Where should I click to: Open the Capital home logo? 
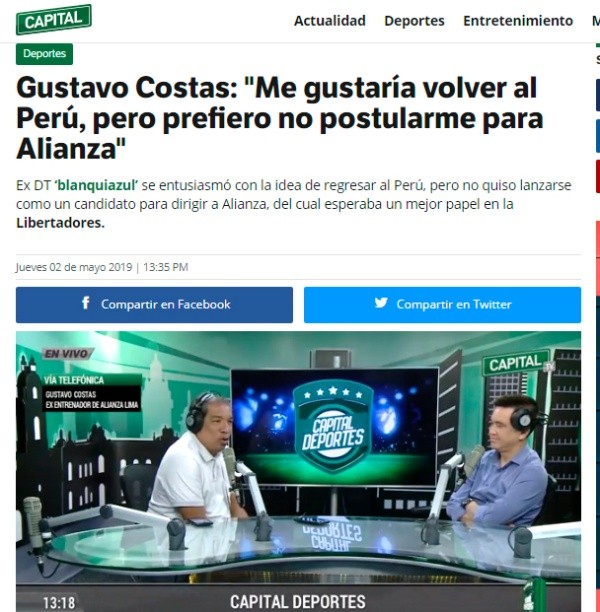coord(53,20)
